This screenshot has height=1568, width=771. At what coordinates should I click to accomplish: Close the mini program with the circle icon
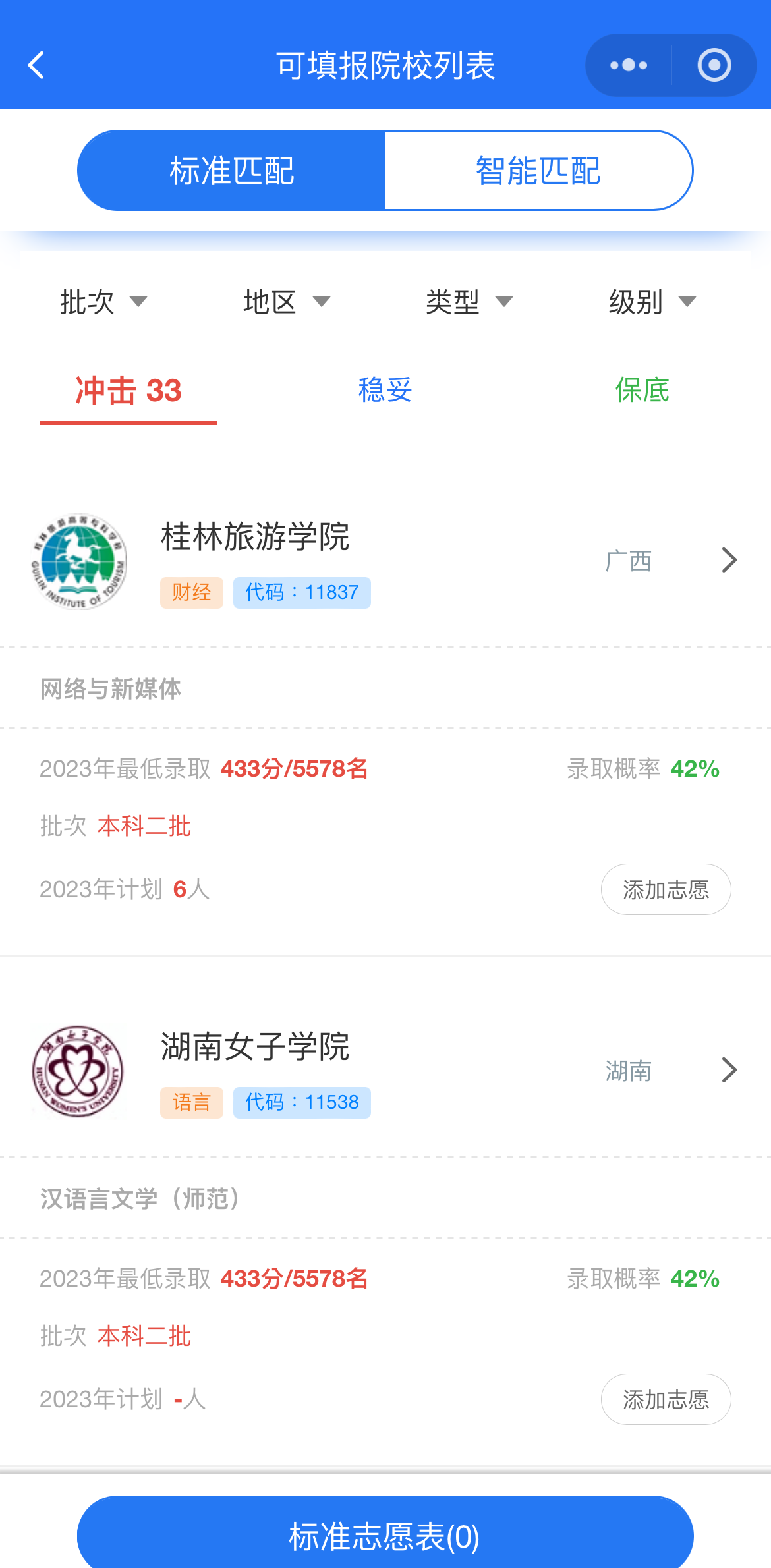point(714,65)
